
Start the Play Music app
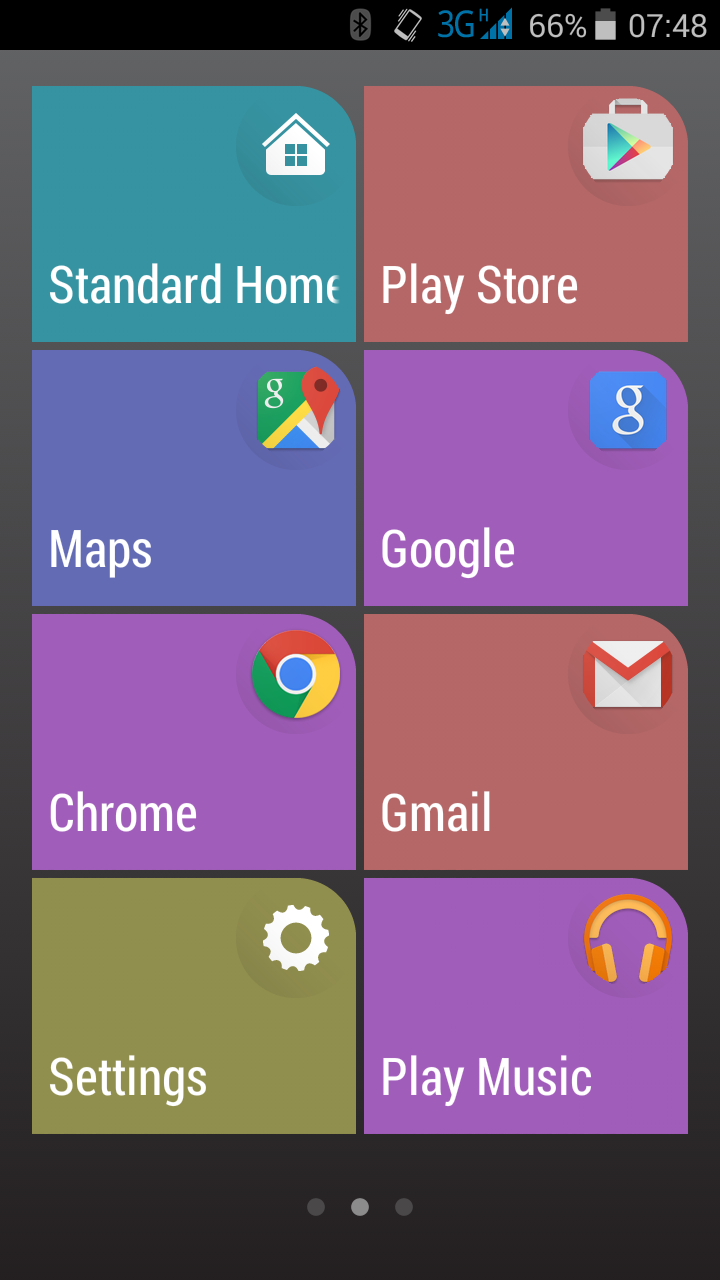pyautogui.click(x=526, y=1006)
